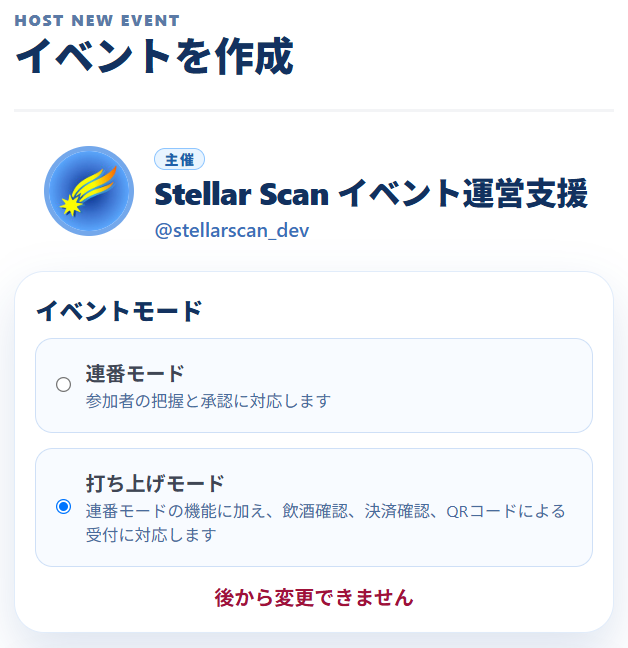Viewport: 628px width, 648px height.
Task: Select the 連番モード radio option
Action: pyautogui.click(x=63, y=385)
